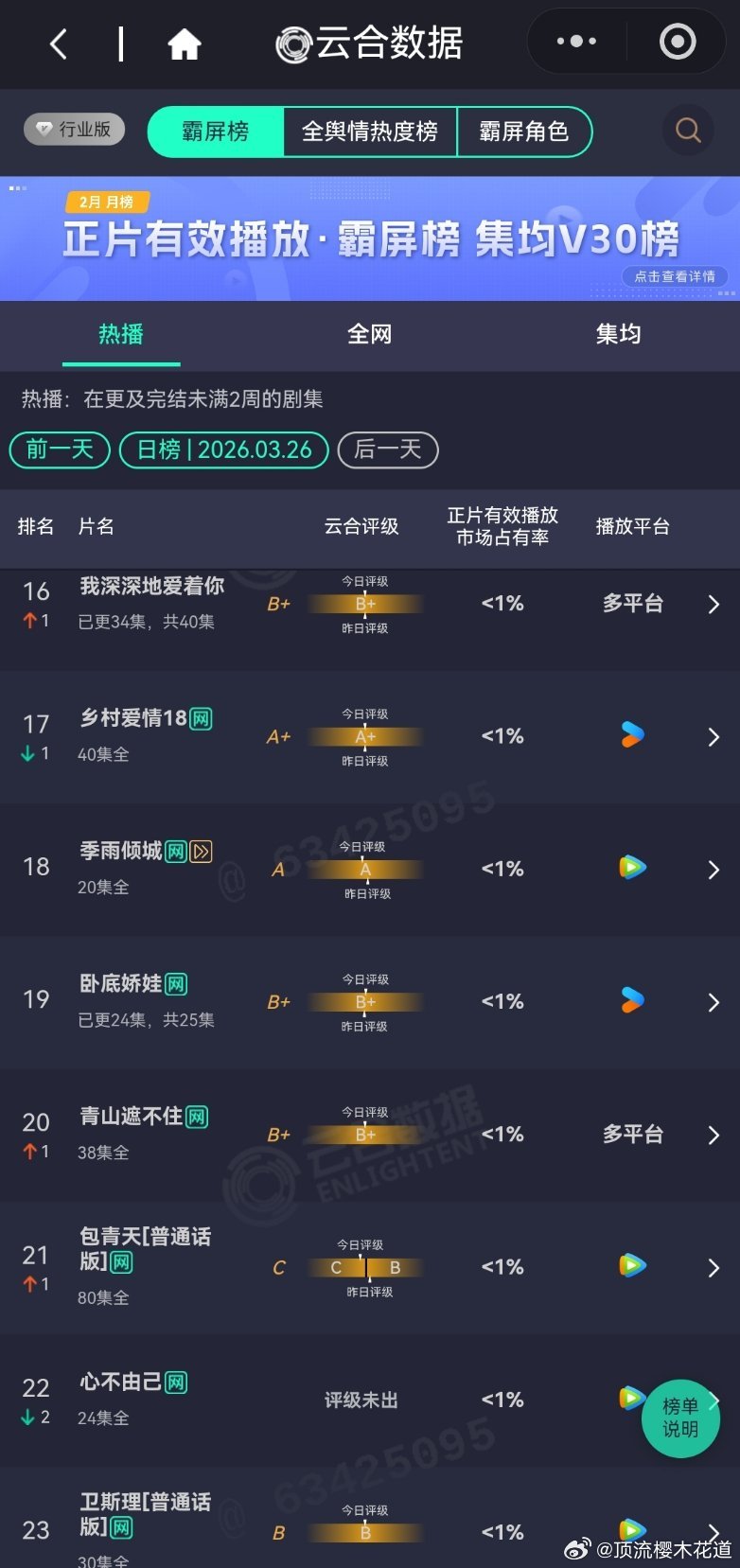Tap platform icon next to 卧底娇娃

[x=631, y=1001]
